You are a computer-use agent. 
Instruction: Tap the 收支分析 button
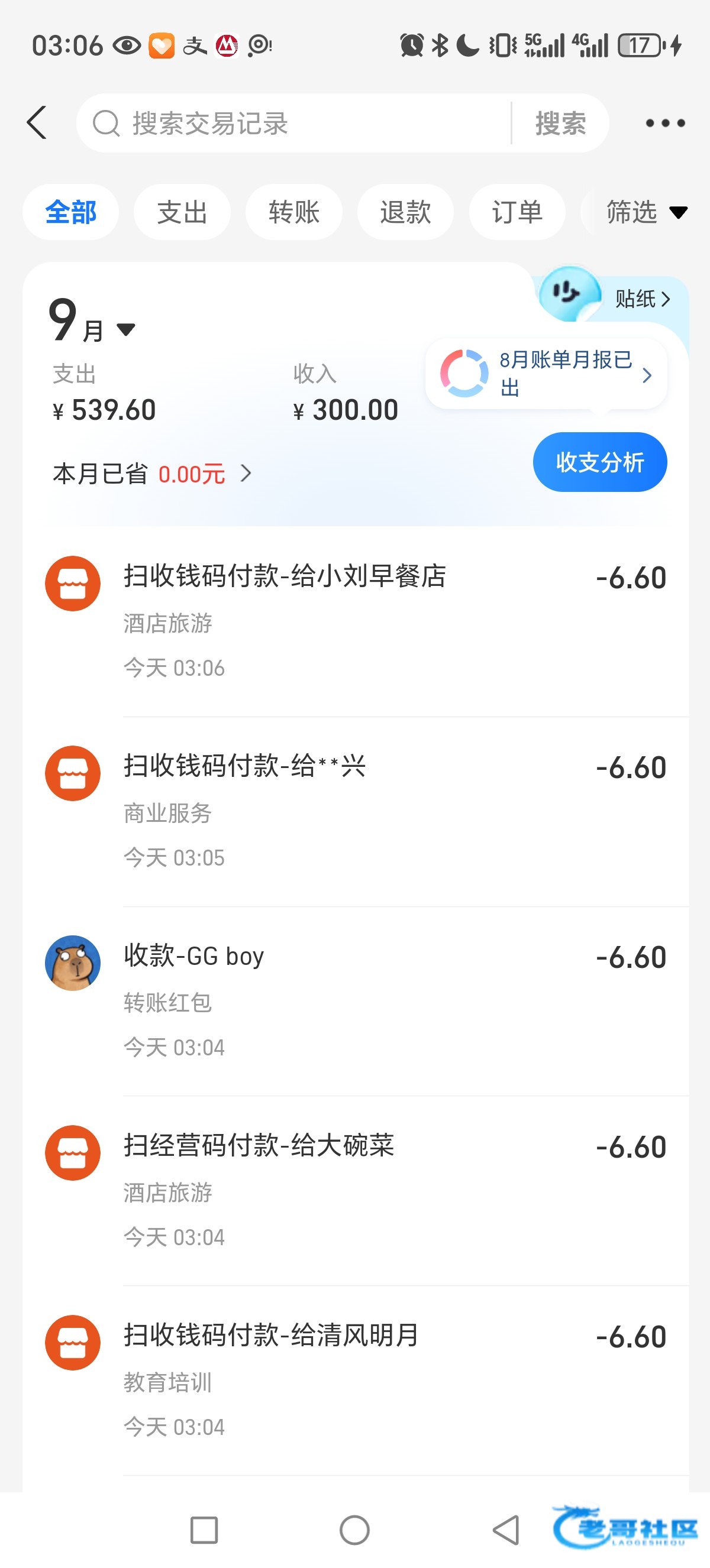click(600, 462)
